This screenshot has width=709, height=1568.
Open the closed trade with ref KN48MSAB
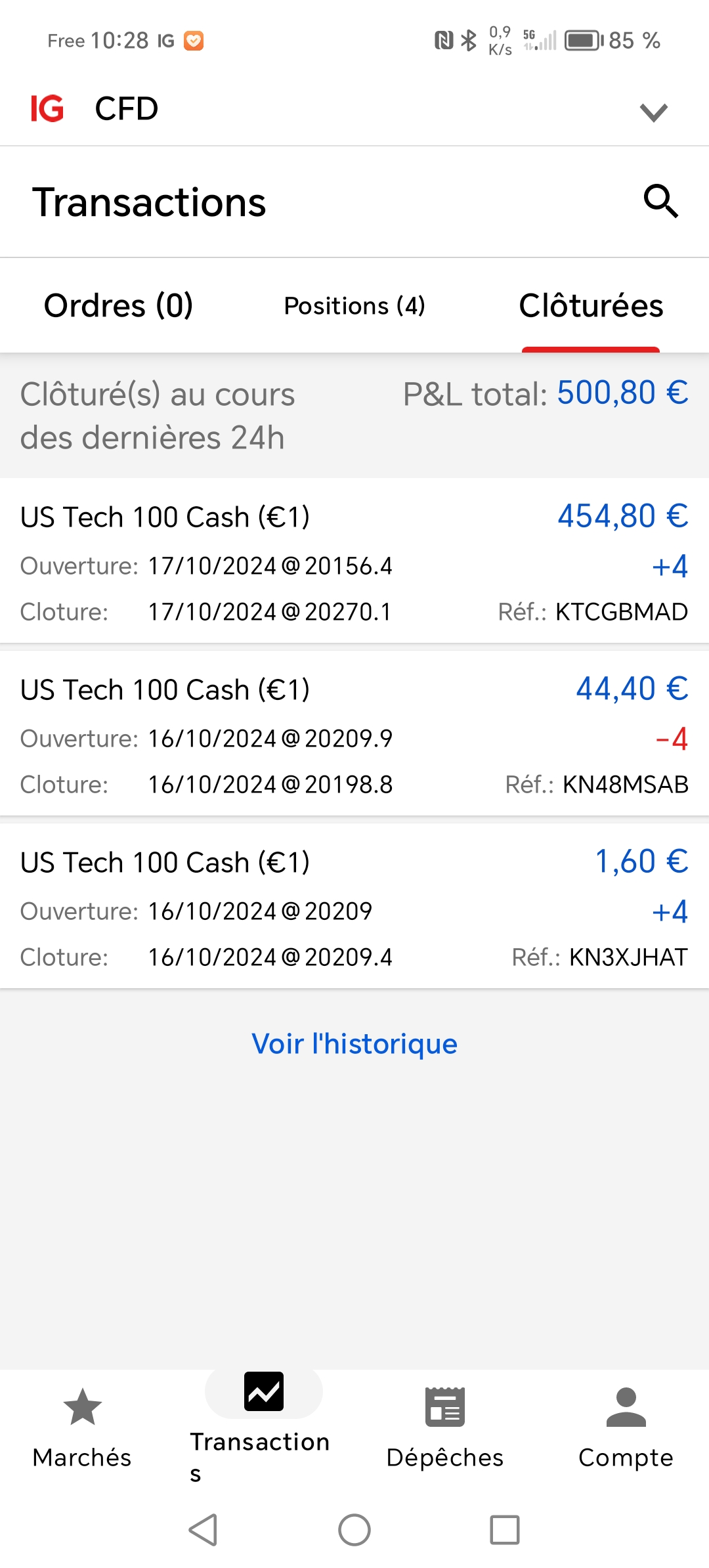[354, 735]
